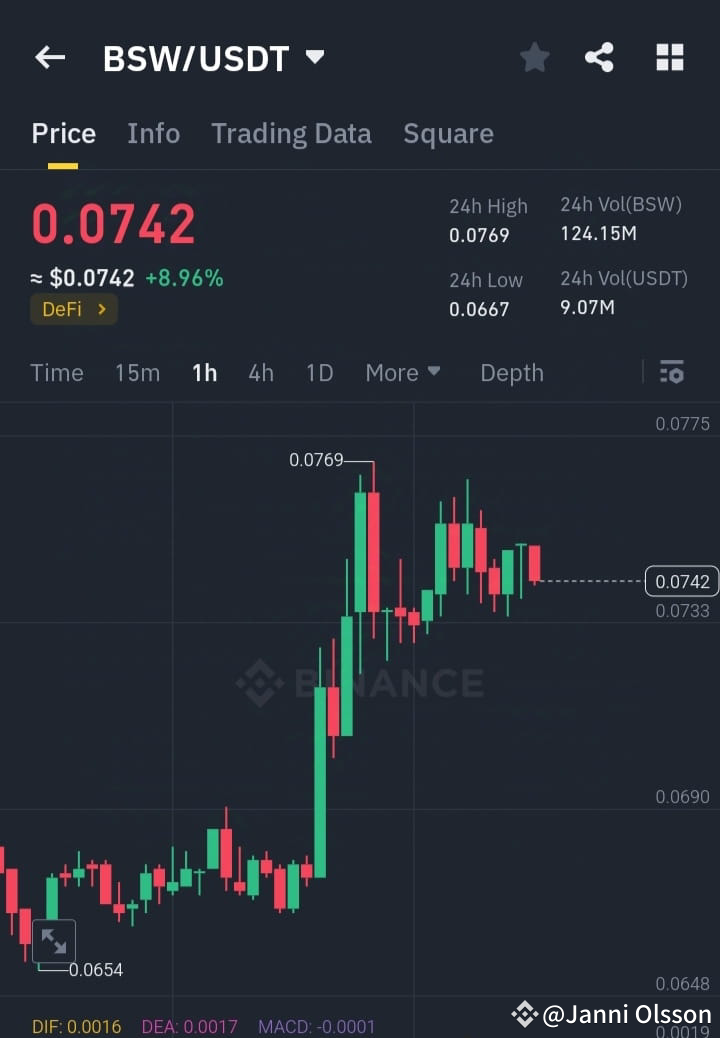Expand chart to fullscreen with arrows icon
The height and width of the screenshot is (1038, 720).
(54, 941)
